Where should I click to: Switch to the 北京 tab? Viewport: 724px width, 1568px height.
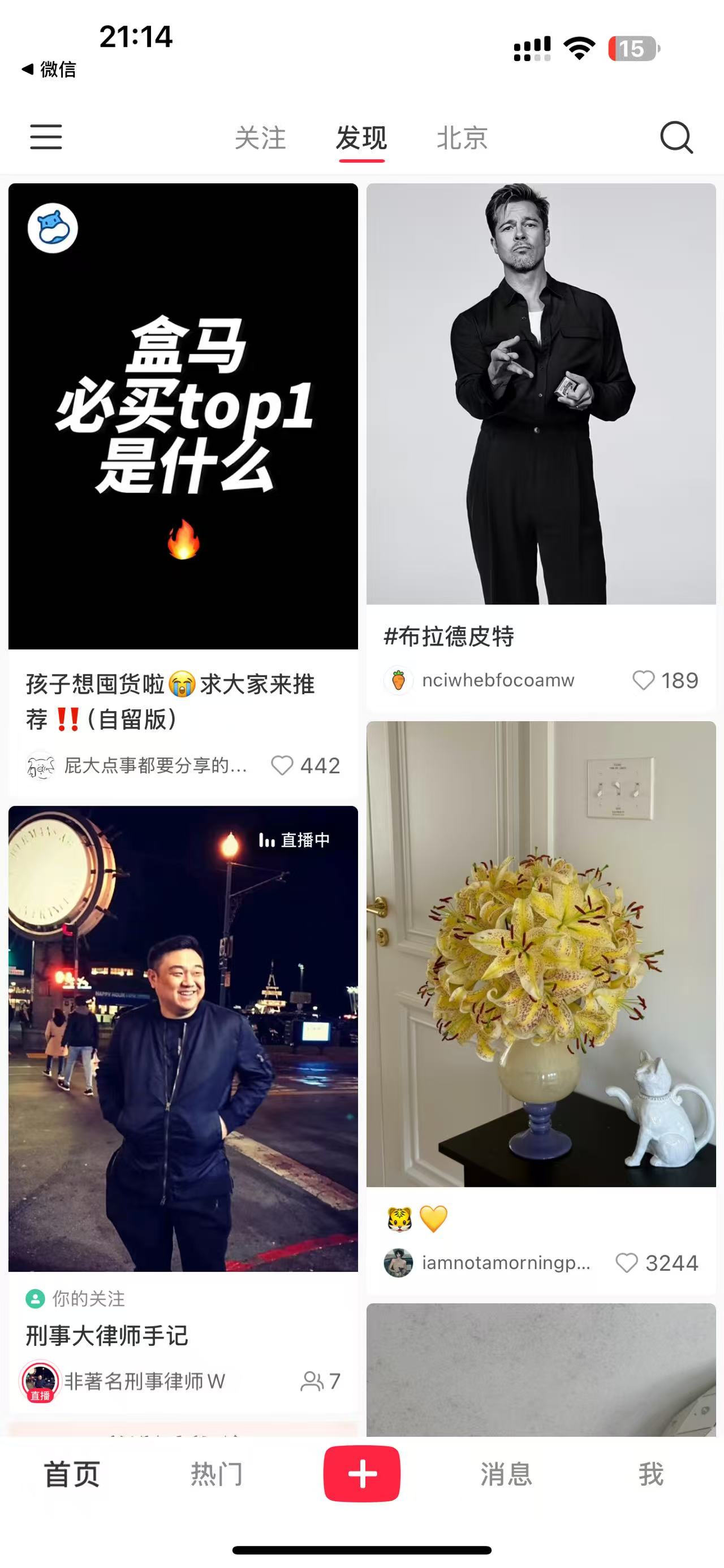pyautogui.click(x=462, y=138)
